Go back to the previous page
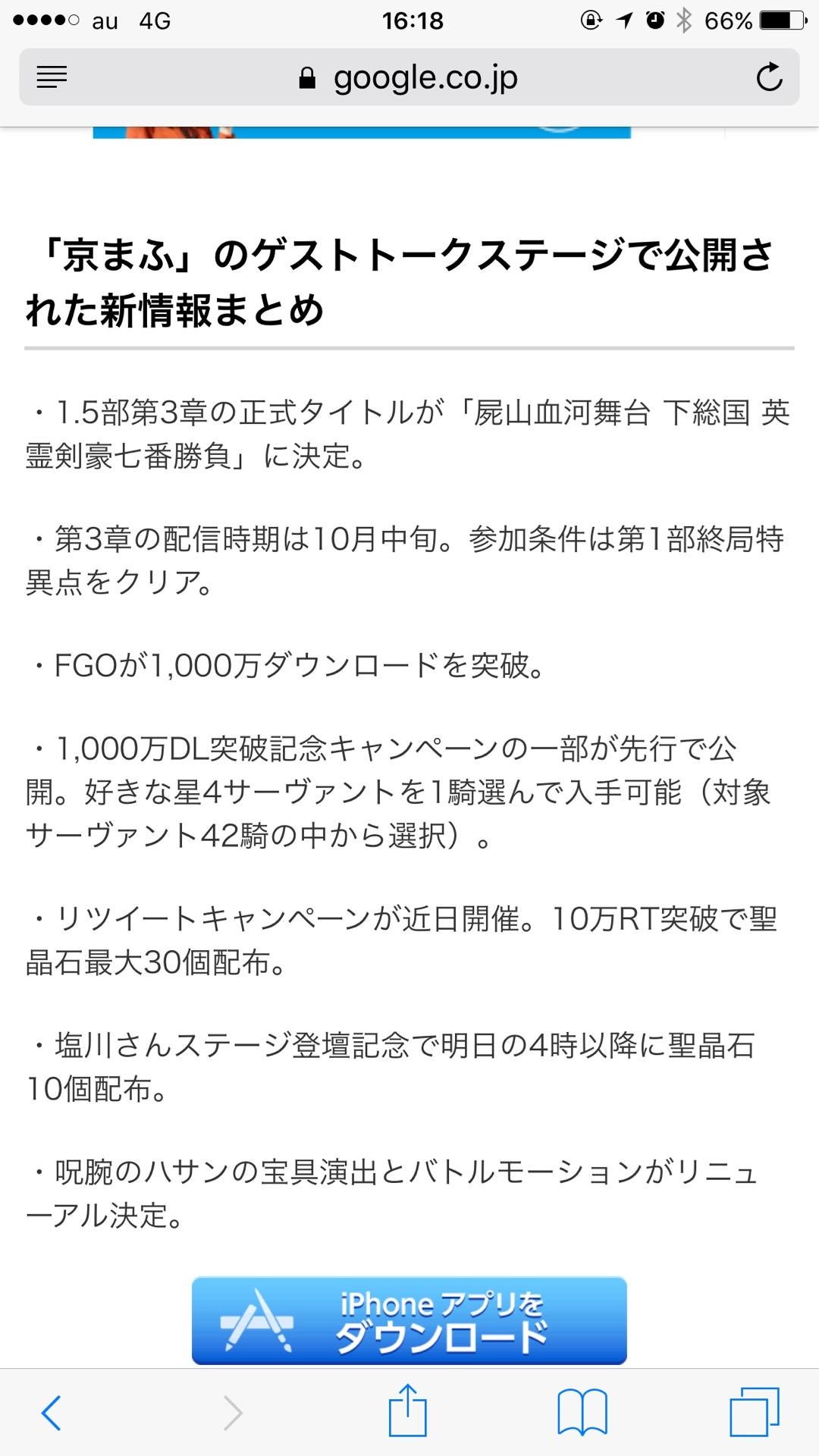 pyautogui.click(x=52, y=1413)
